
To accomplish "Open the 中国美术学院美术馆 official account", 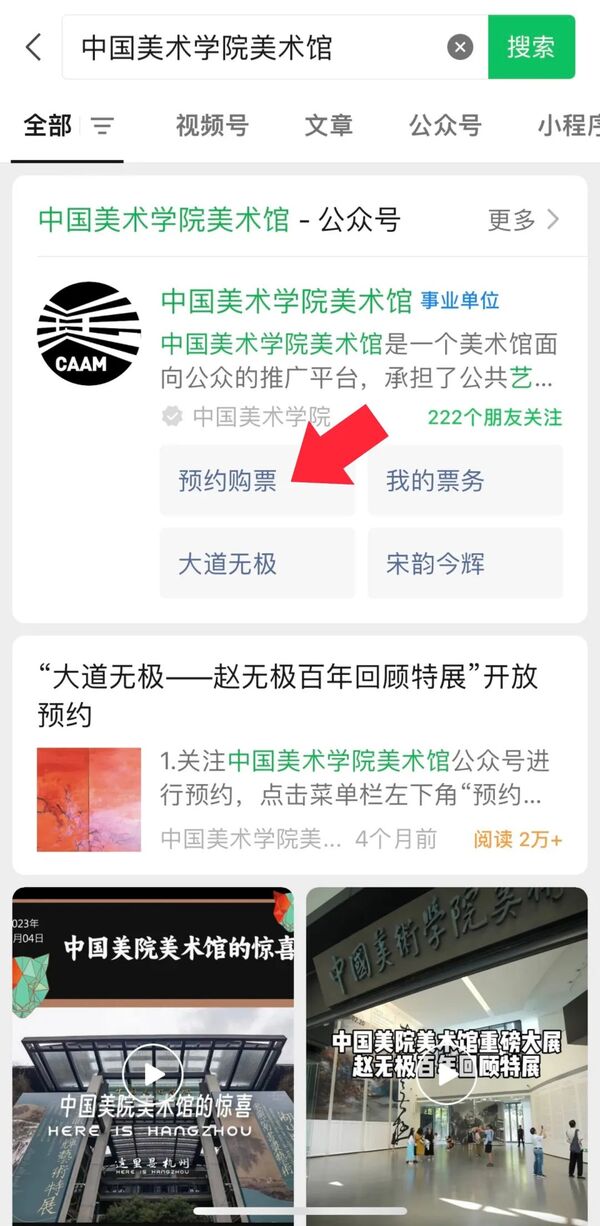I will pos(286,301).
